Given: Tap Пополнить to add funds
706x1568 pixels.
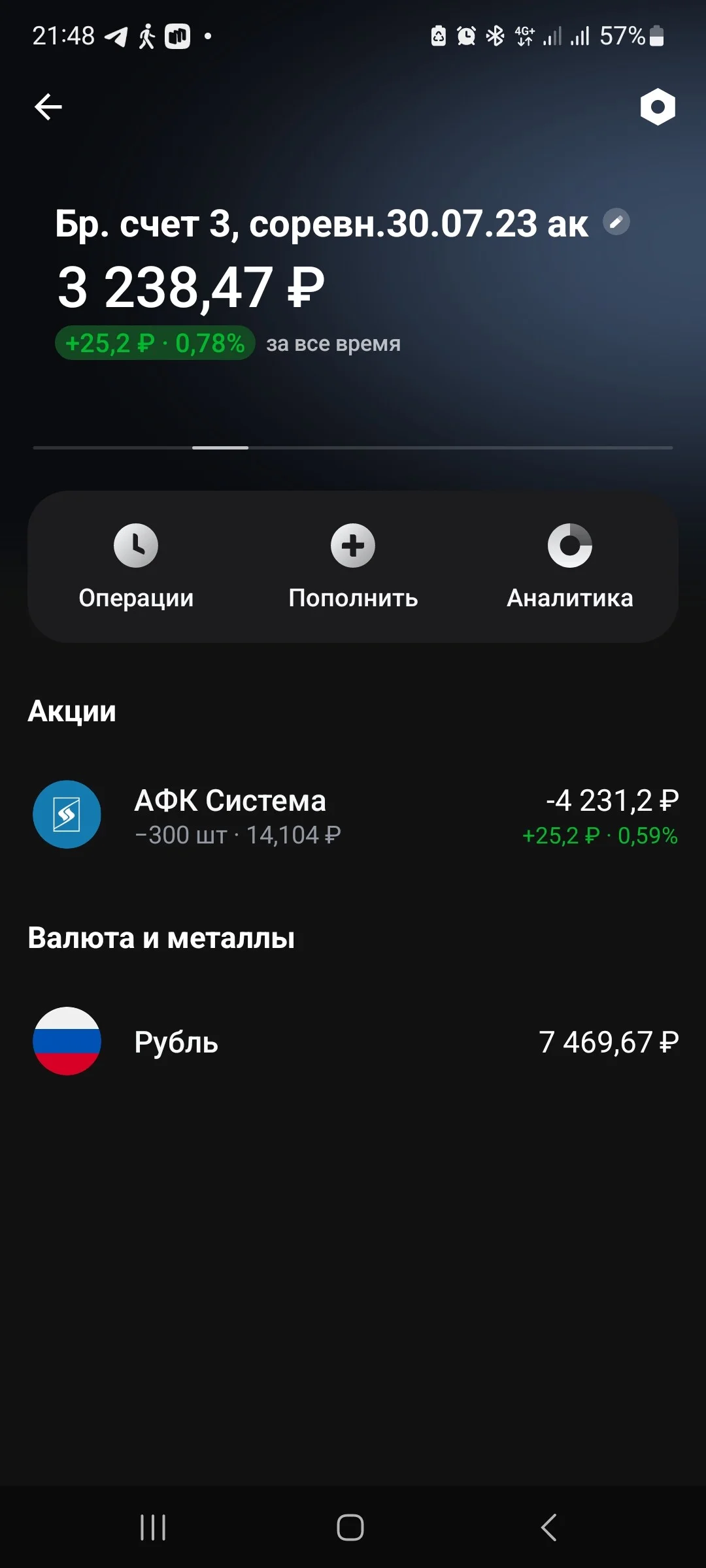Looking at the screenshot, I should tap(353, 567).
